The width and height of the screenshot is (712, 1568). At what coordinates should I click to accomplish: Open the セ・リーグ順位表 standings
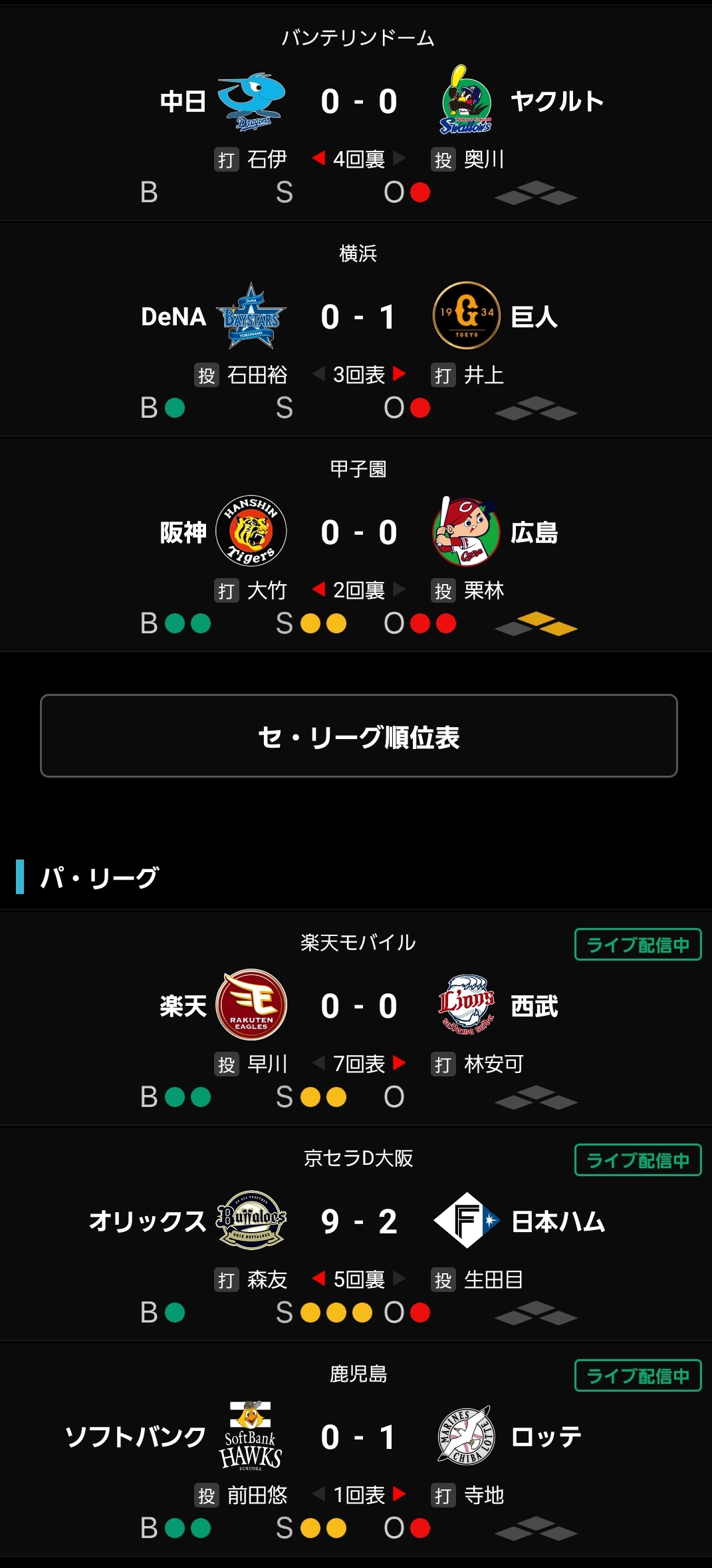(358, 736)
